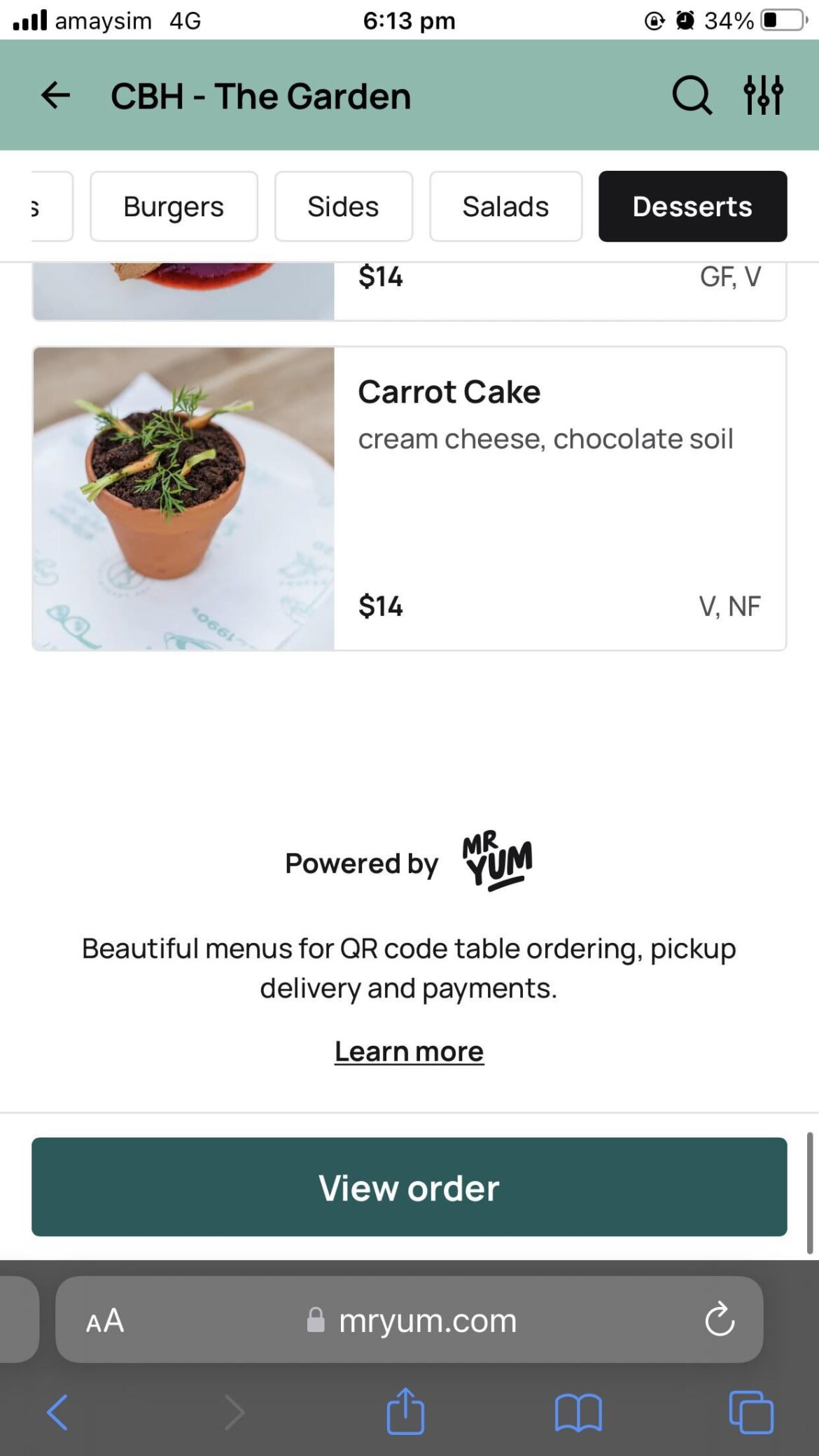Tap the View order button
819x1456 pixels.
[409, 1187]
